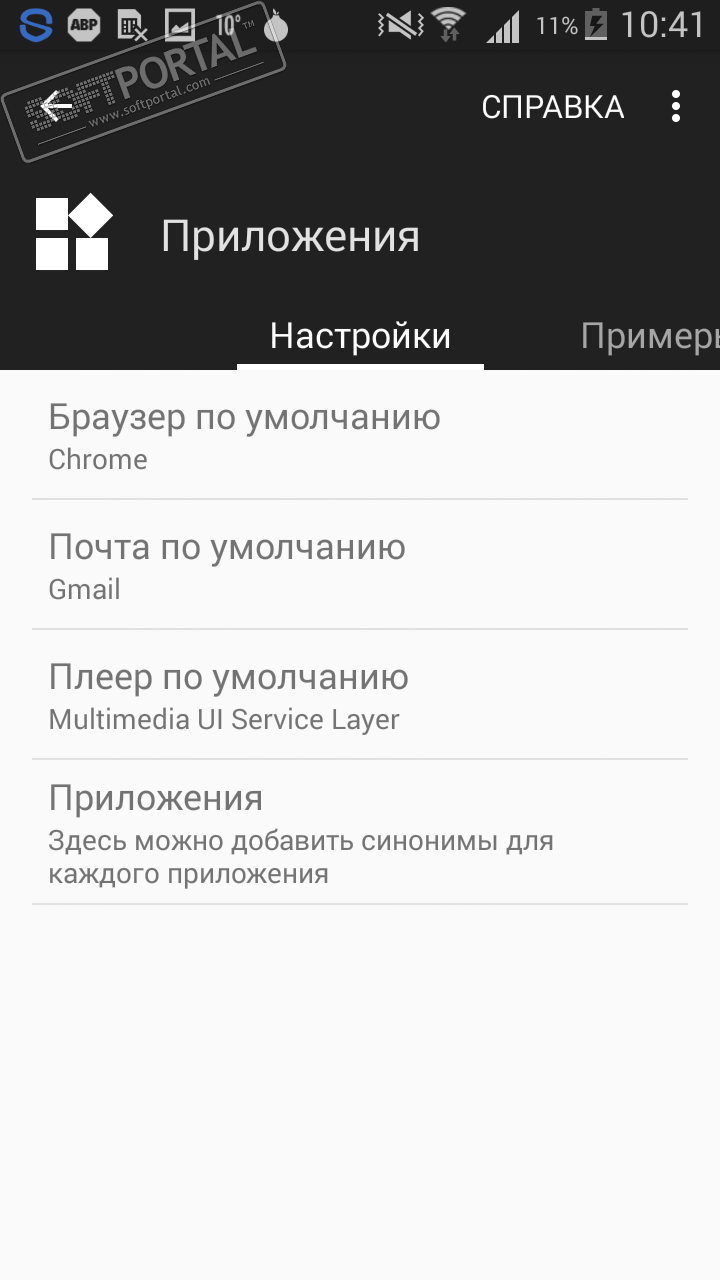Switch to the Примеры tab
This screenshot has width=720, height=1280.
(650, 336)
